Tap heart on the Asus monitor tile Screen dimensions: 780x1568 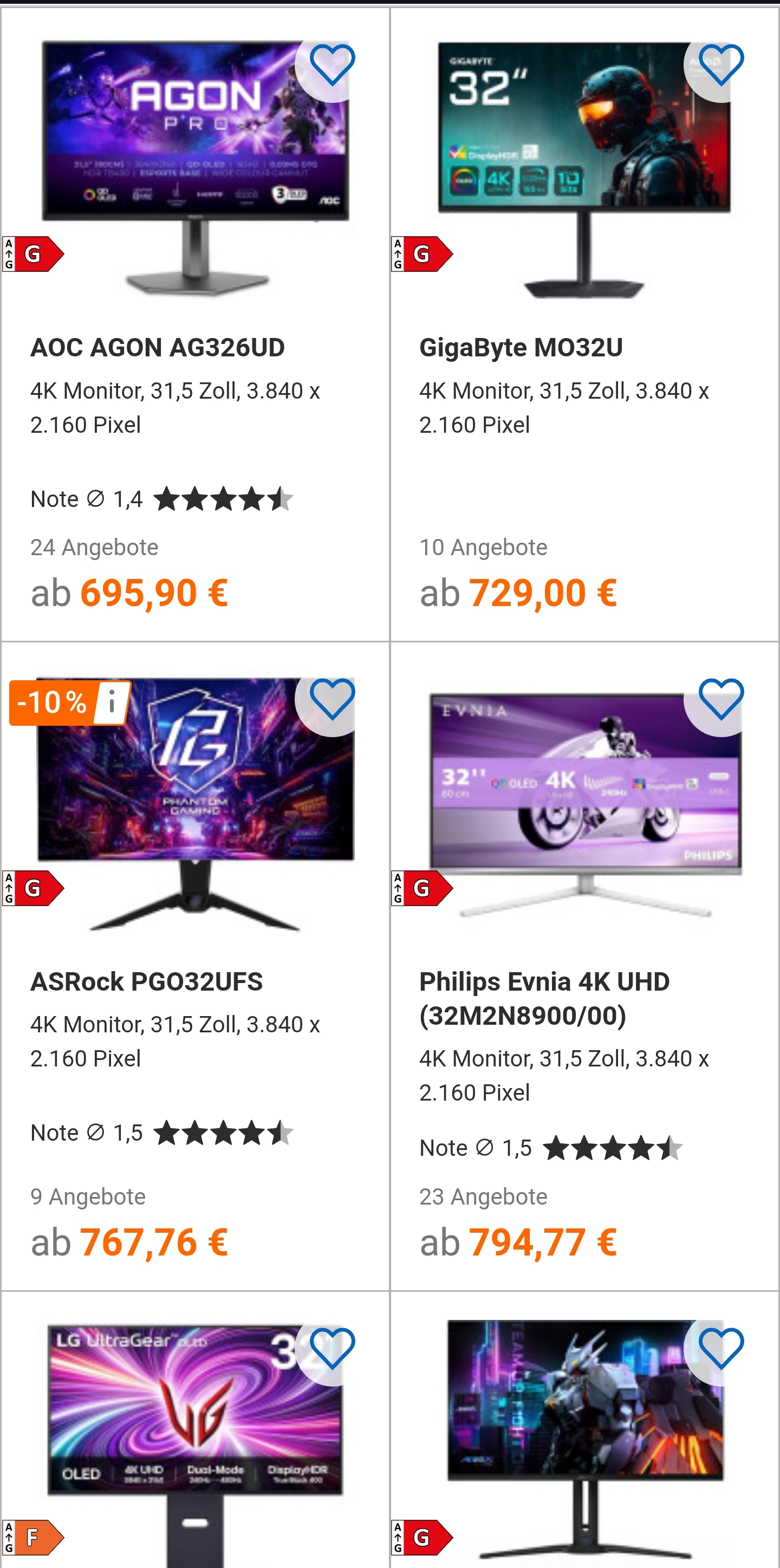tap(721, 1349)
